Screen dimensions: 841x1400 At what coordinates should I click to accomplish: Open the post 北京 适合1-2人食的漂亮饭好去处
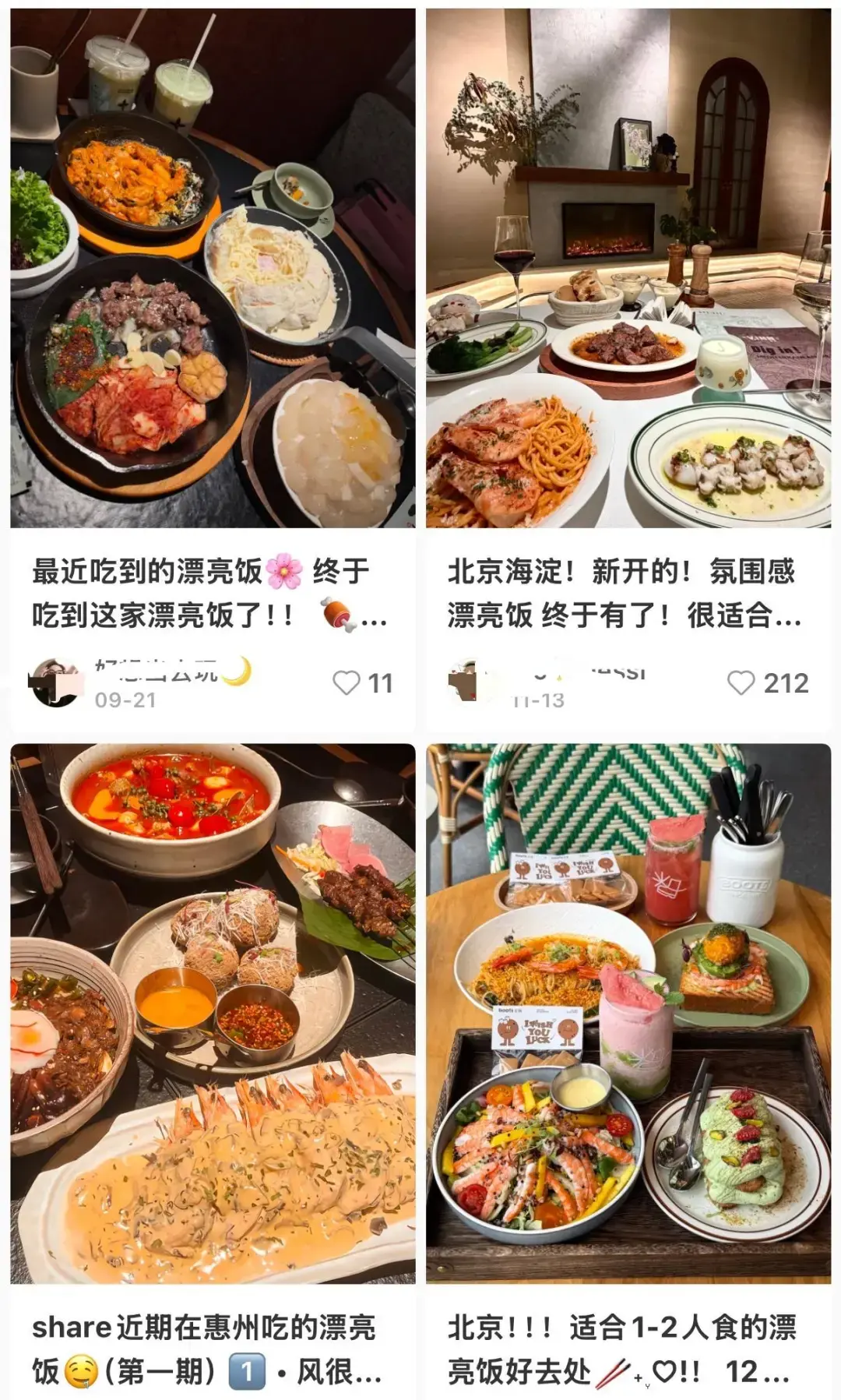(628, 1013)
